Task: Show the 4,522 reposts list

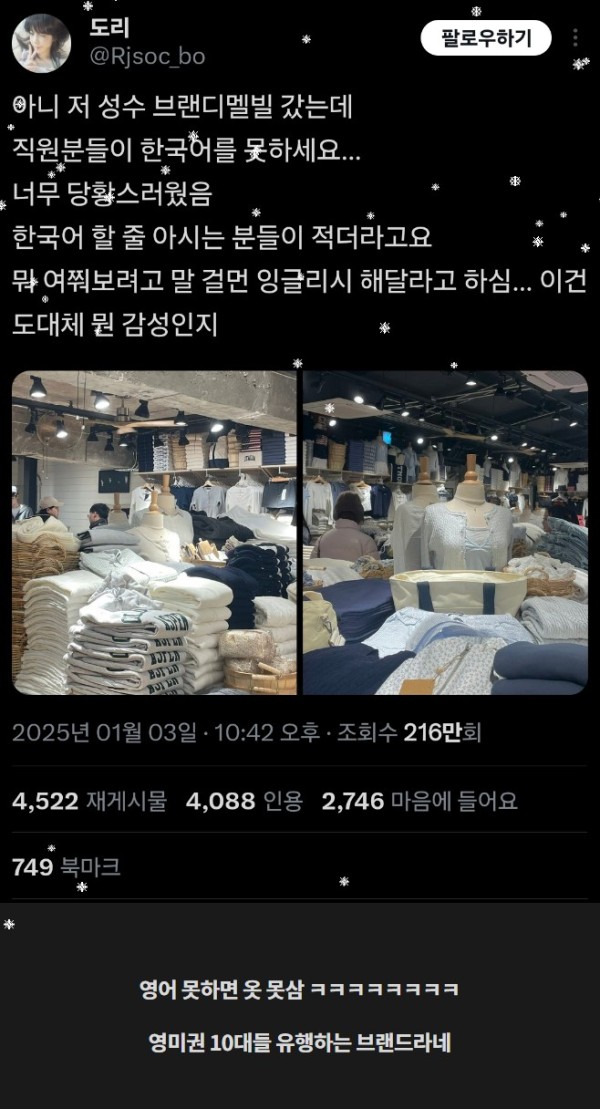Action: (x=89, y=801)
